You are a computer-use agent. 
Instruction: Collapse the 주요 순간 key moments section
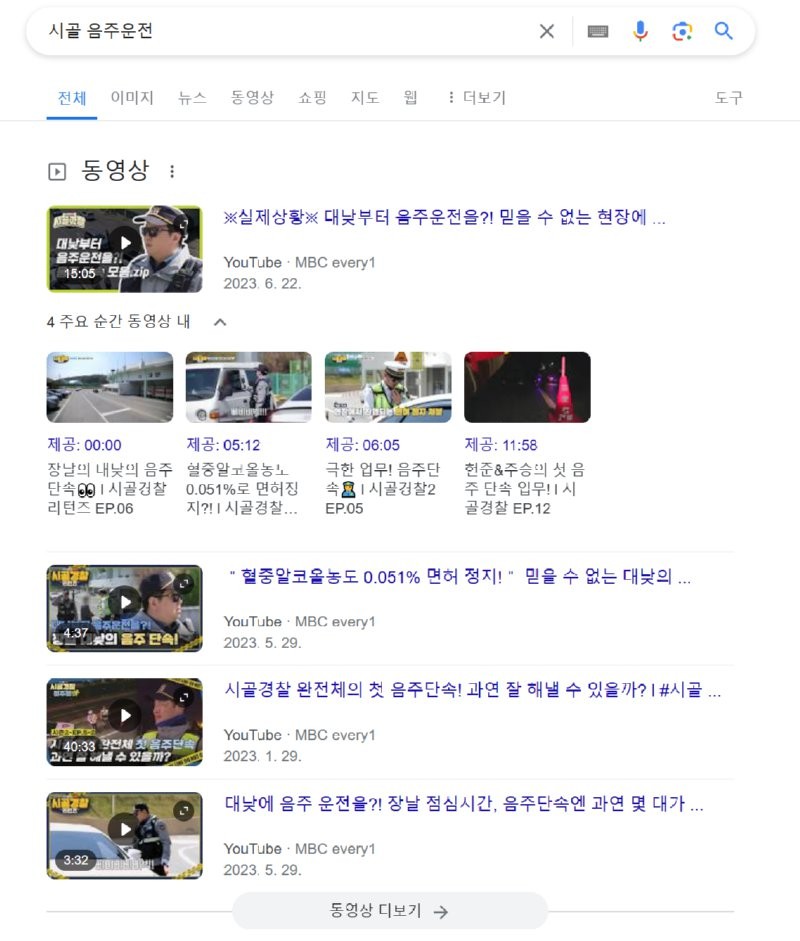point(221,322)
